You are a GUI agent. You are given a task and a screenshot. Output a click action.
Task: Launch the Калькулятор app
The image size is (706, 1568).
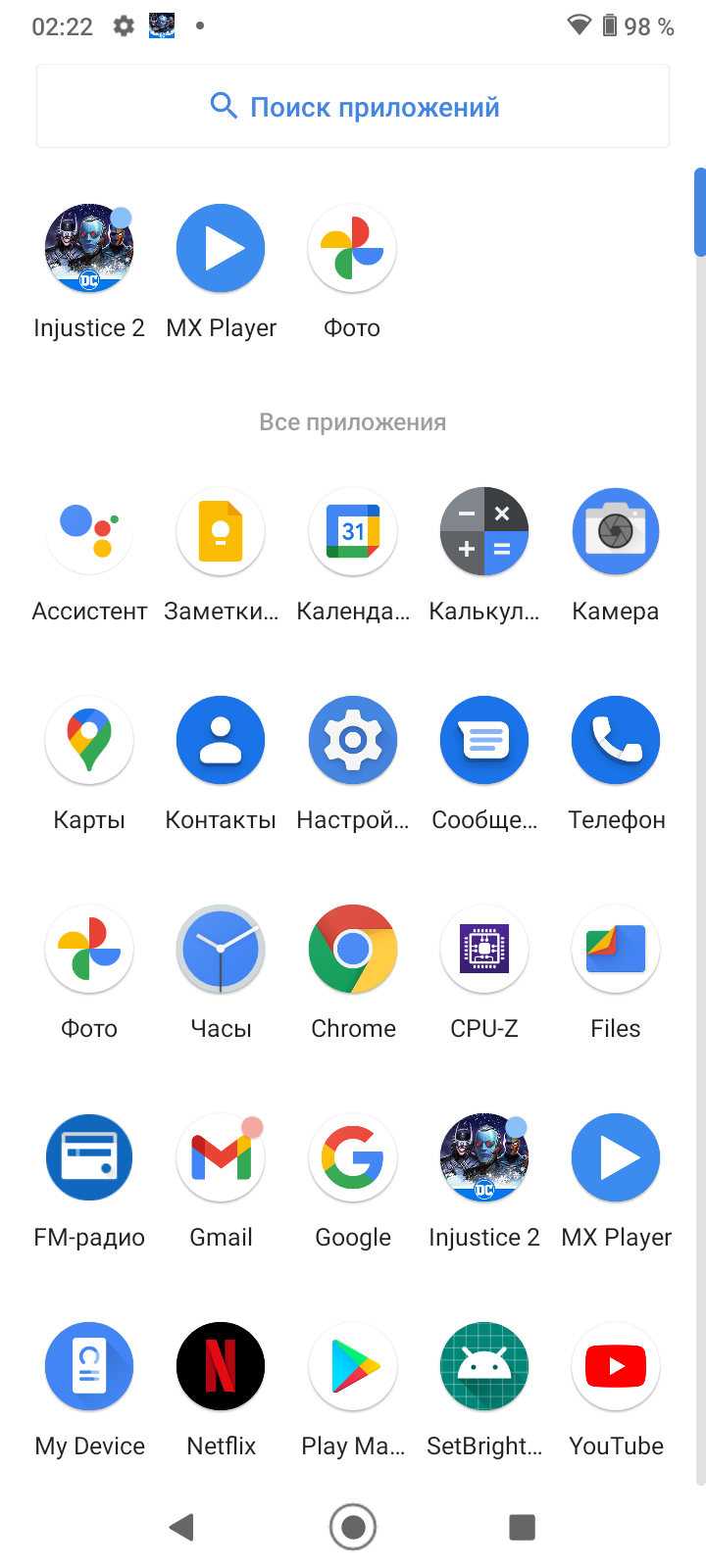point(484,532)
